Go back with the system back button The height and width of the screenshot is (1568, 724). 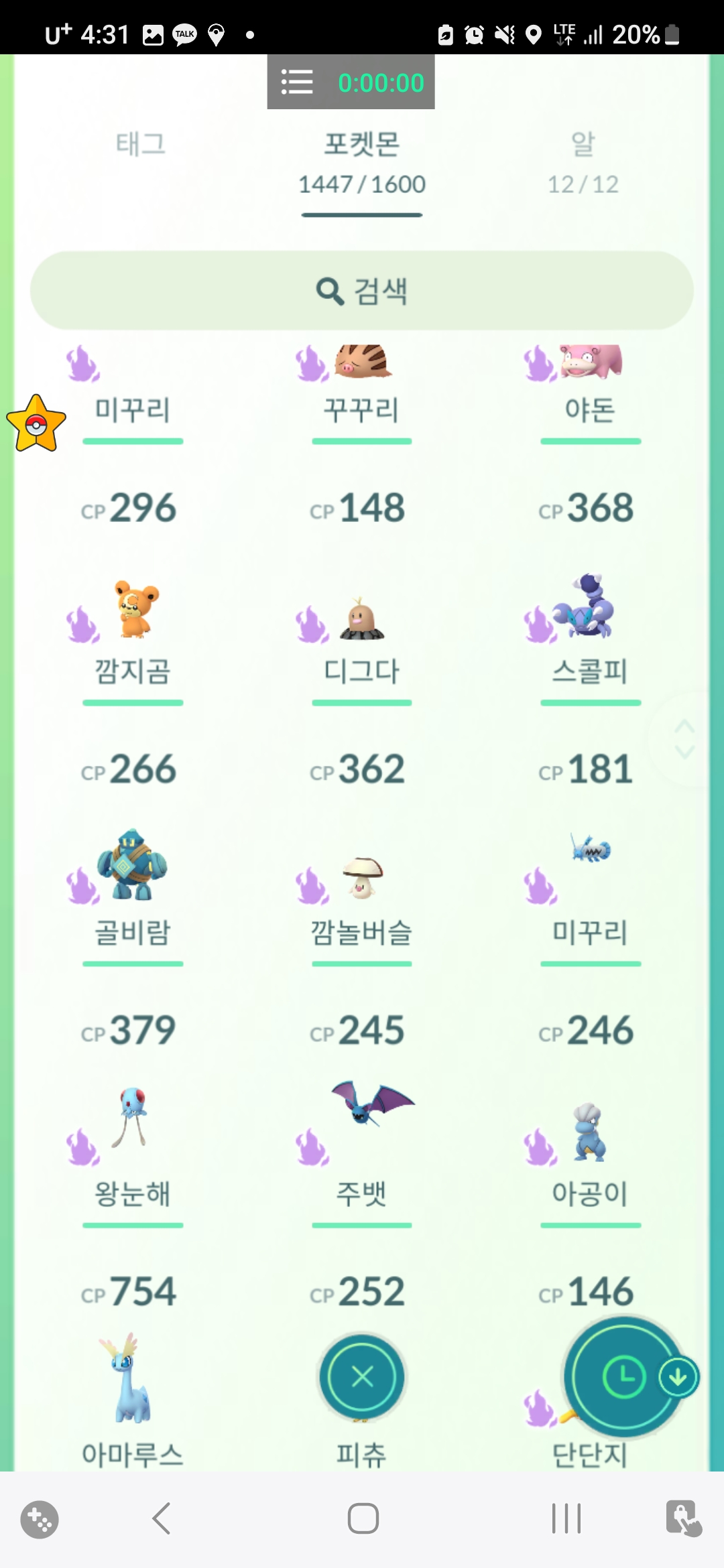[x=162, y=1518]
